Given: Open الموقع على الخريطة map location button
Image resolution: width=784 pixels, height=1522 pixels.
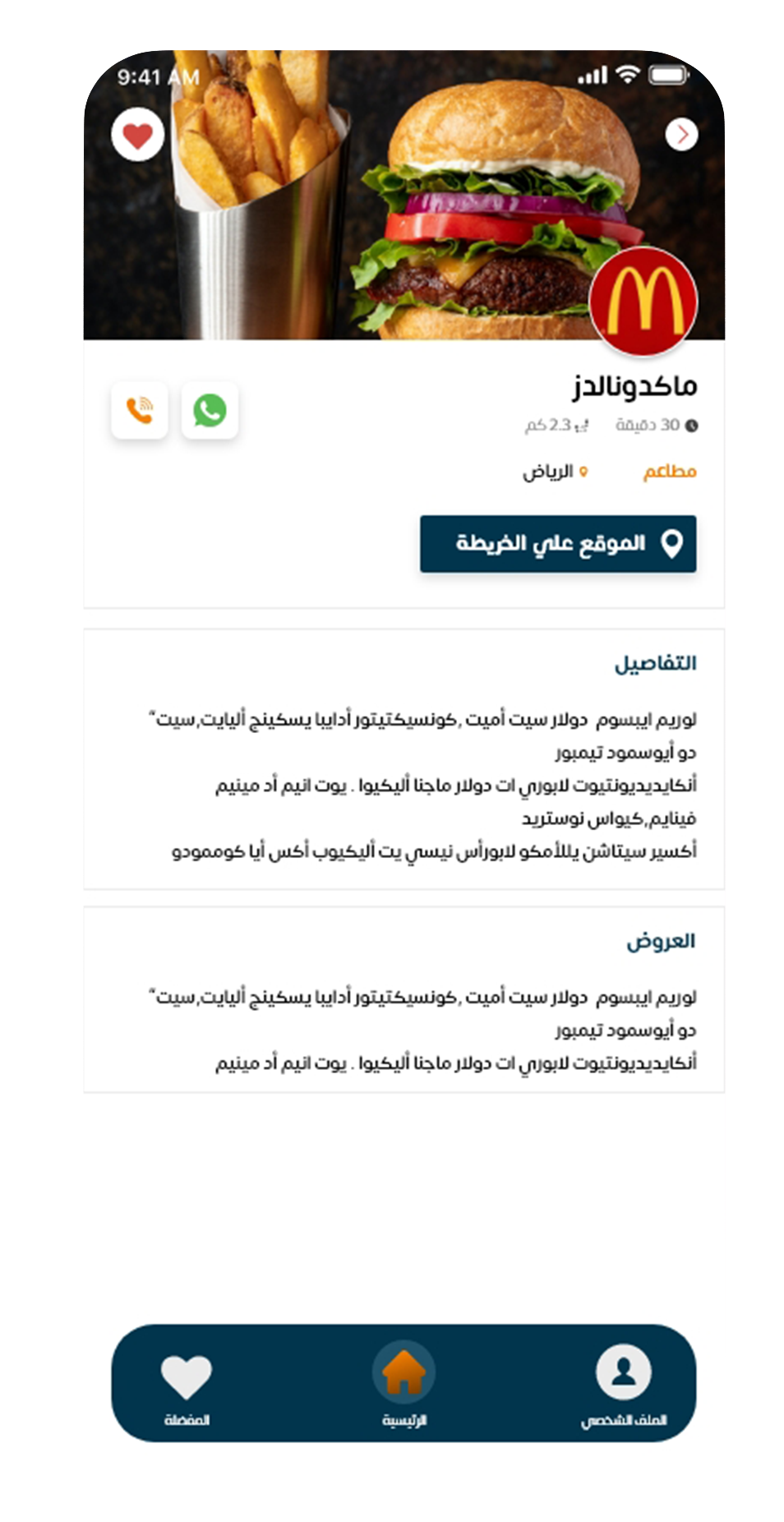Looking at the screenshot, I should (557, 543).
